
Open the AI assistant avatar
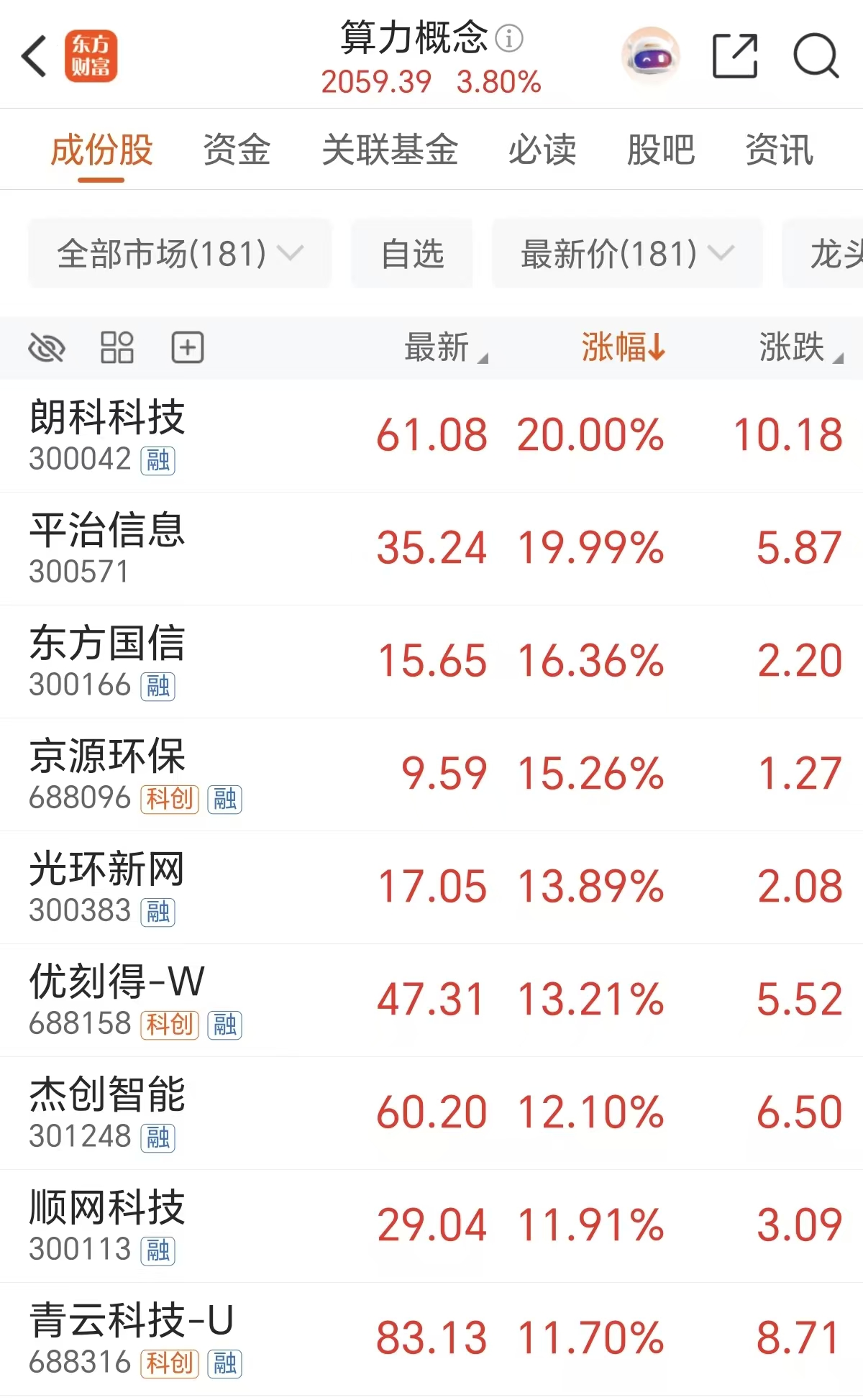(649, 55)
